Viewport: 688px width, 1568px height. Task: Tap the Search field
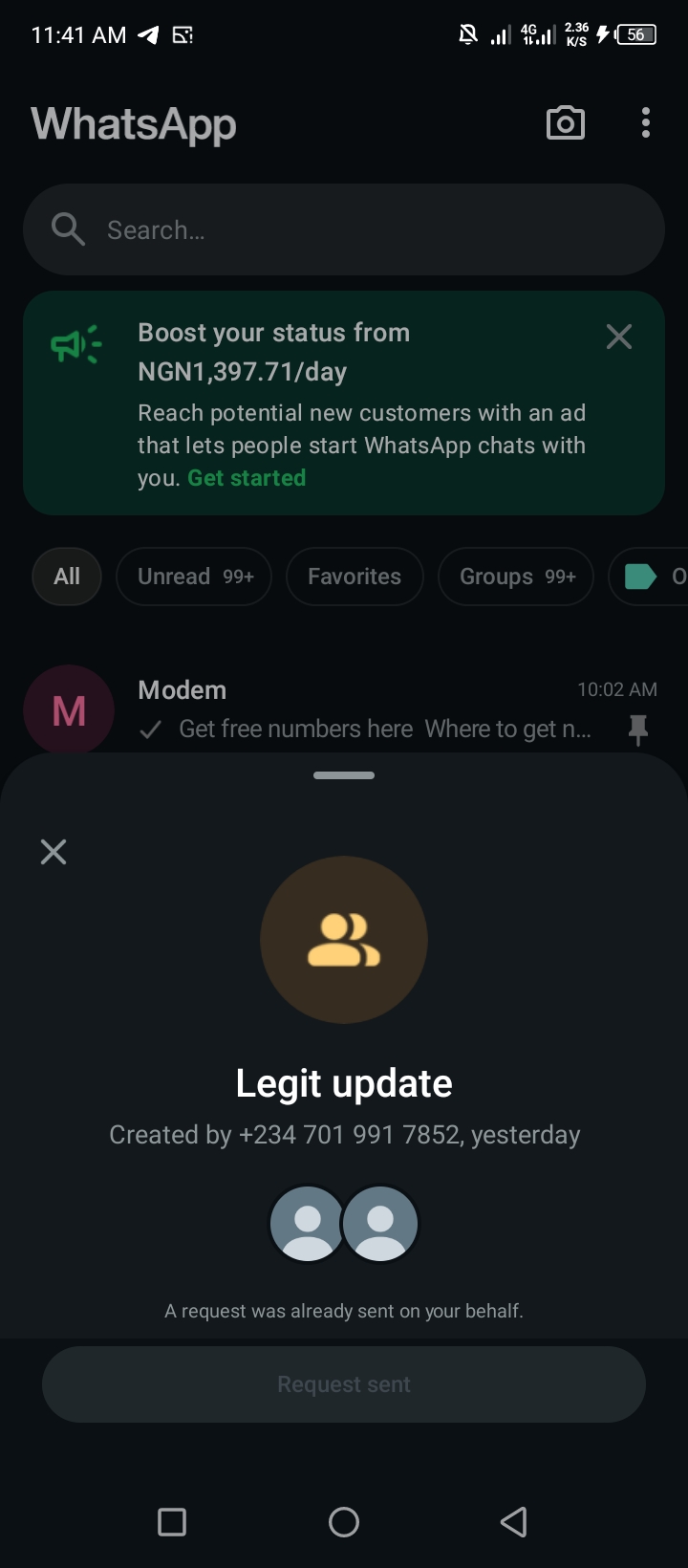(x=344, y=229)
